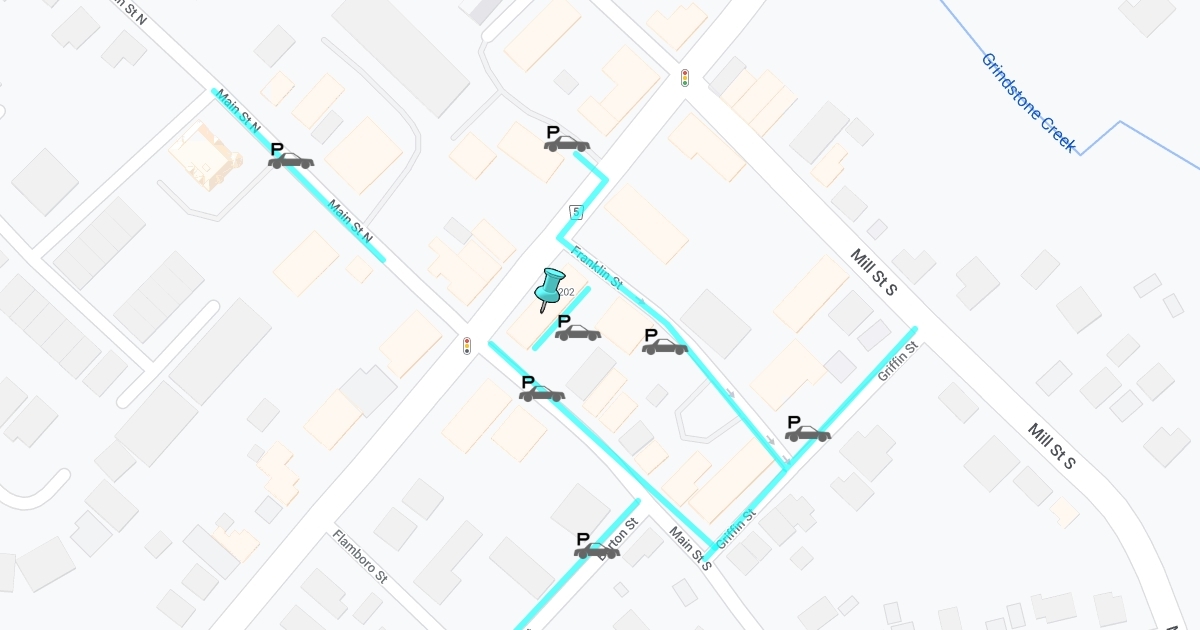Tap the teal pushpin marker at 202
Viewport: 1200px width, 630px height.
[548, 289]
